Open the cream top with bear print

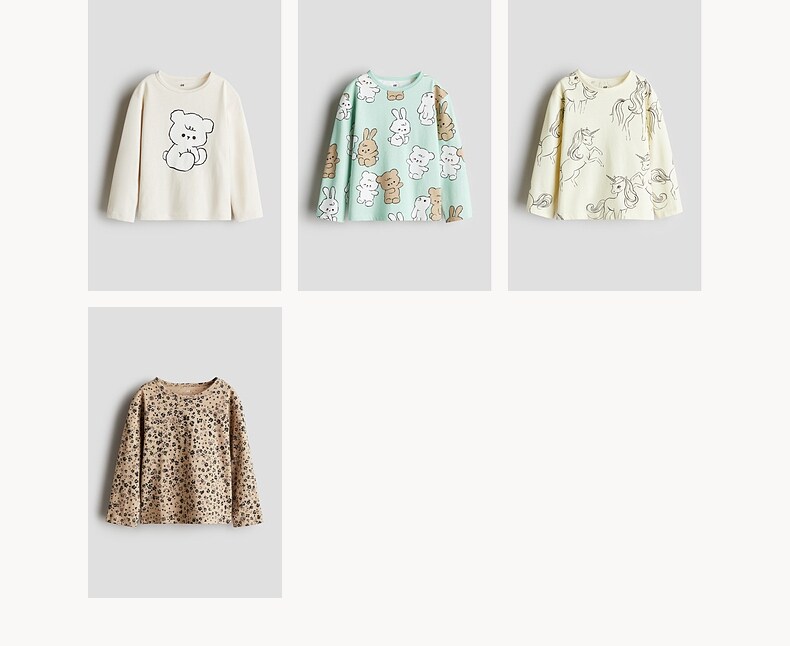click(x=184, y=145)
